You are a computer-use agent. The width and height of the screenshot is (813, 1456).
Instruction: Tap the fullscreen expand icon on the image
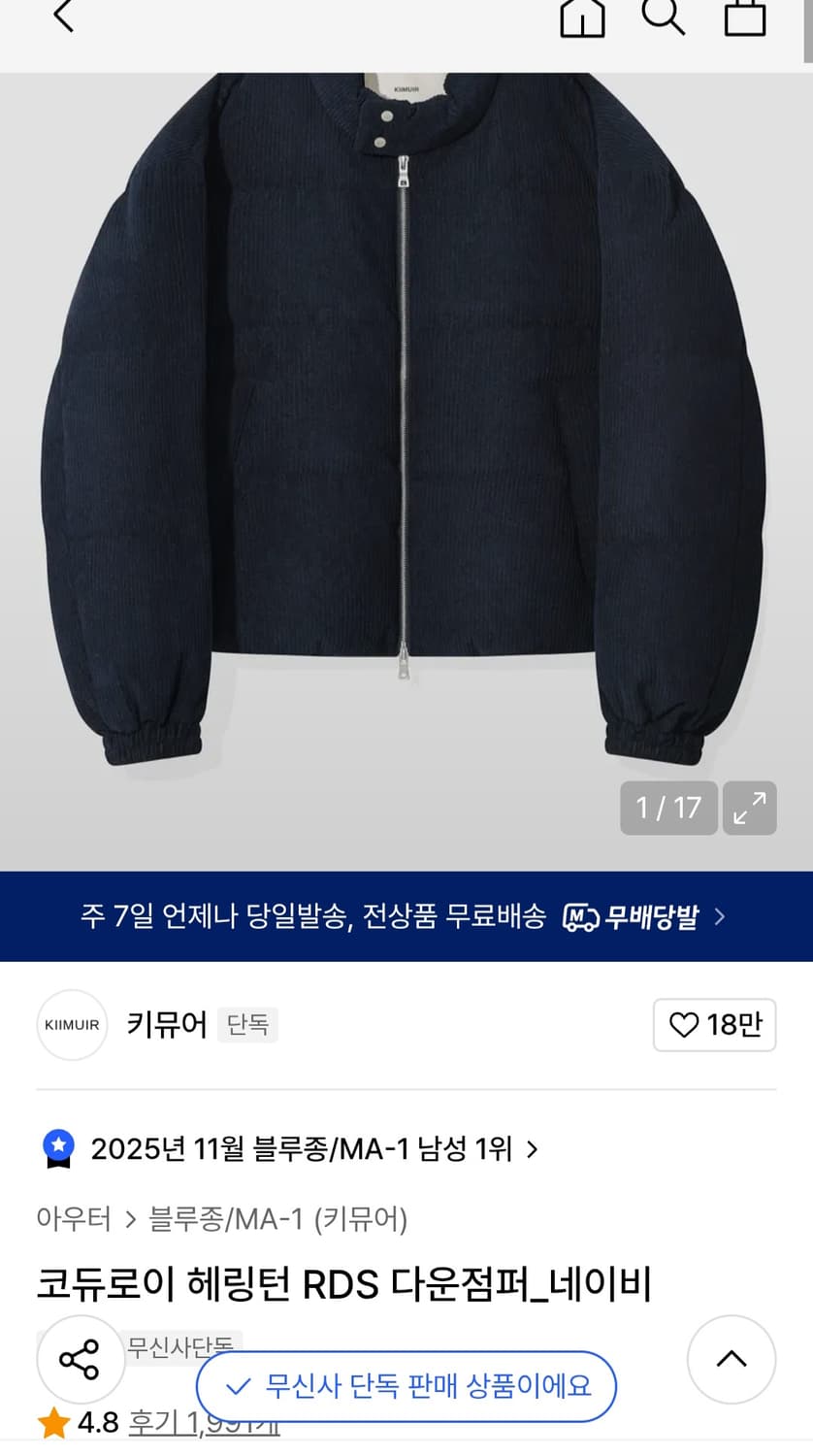tap(749, 808)
